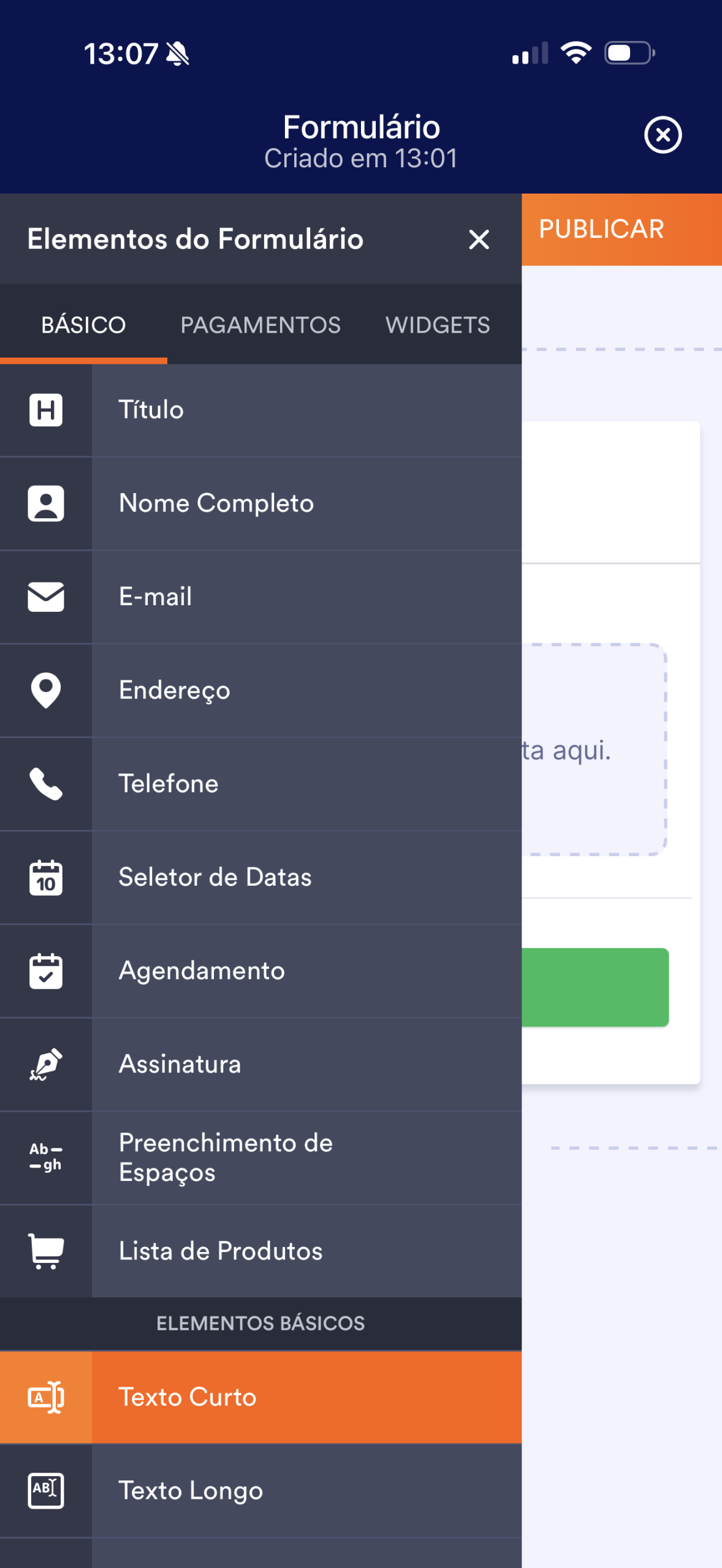Click the Texto Curto field icon

[46, 1397]
